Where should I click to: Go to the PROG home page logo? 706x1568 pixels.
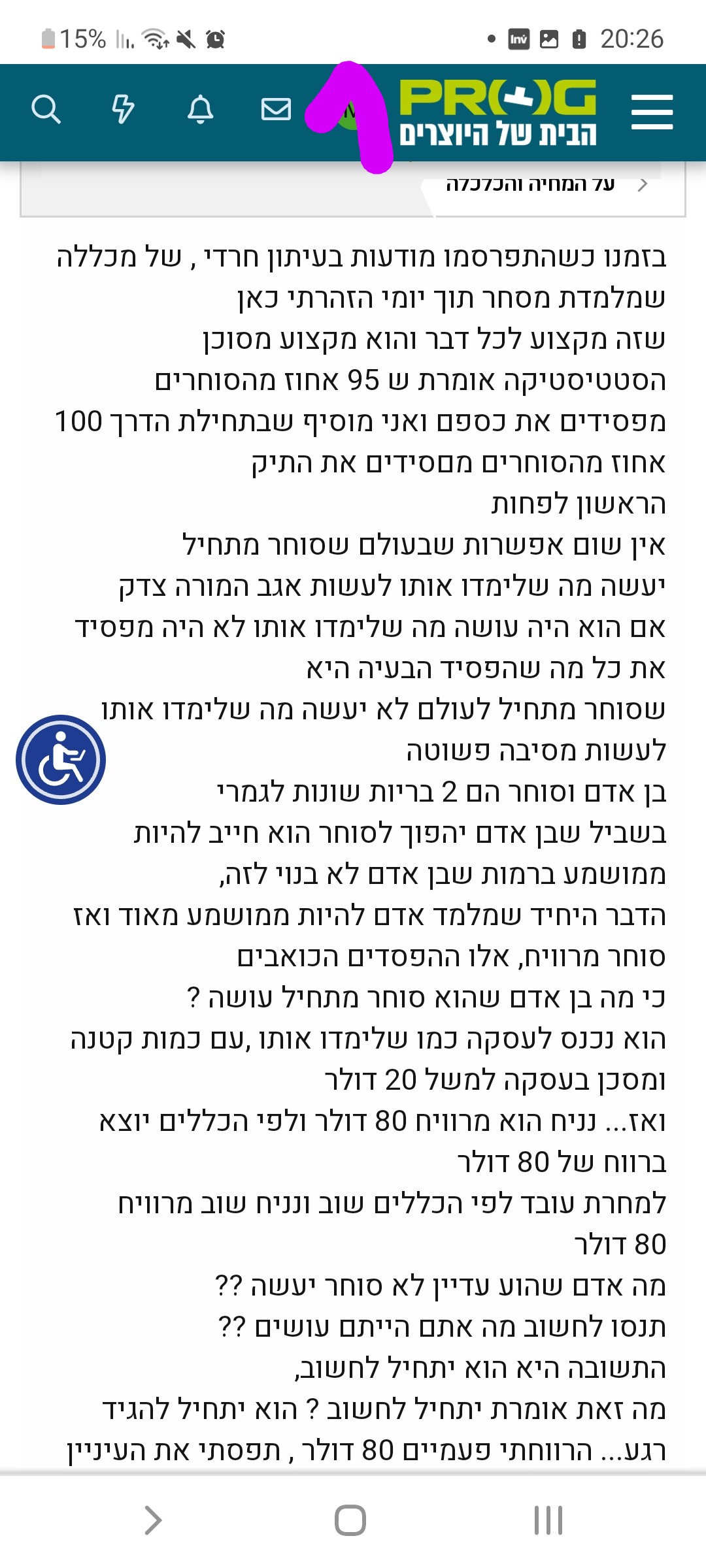click(x=498, y=112)
